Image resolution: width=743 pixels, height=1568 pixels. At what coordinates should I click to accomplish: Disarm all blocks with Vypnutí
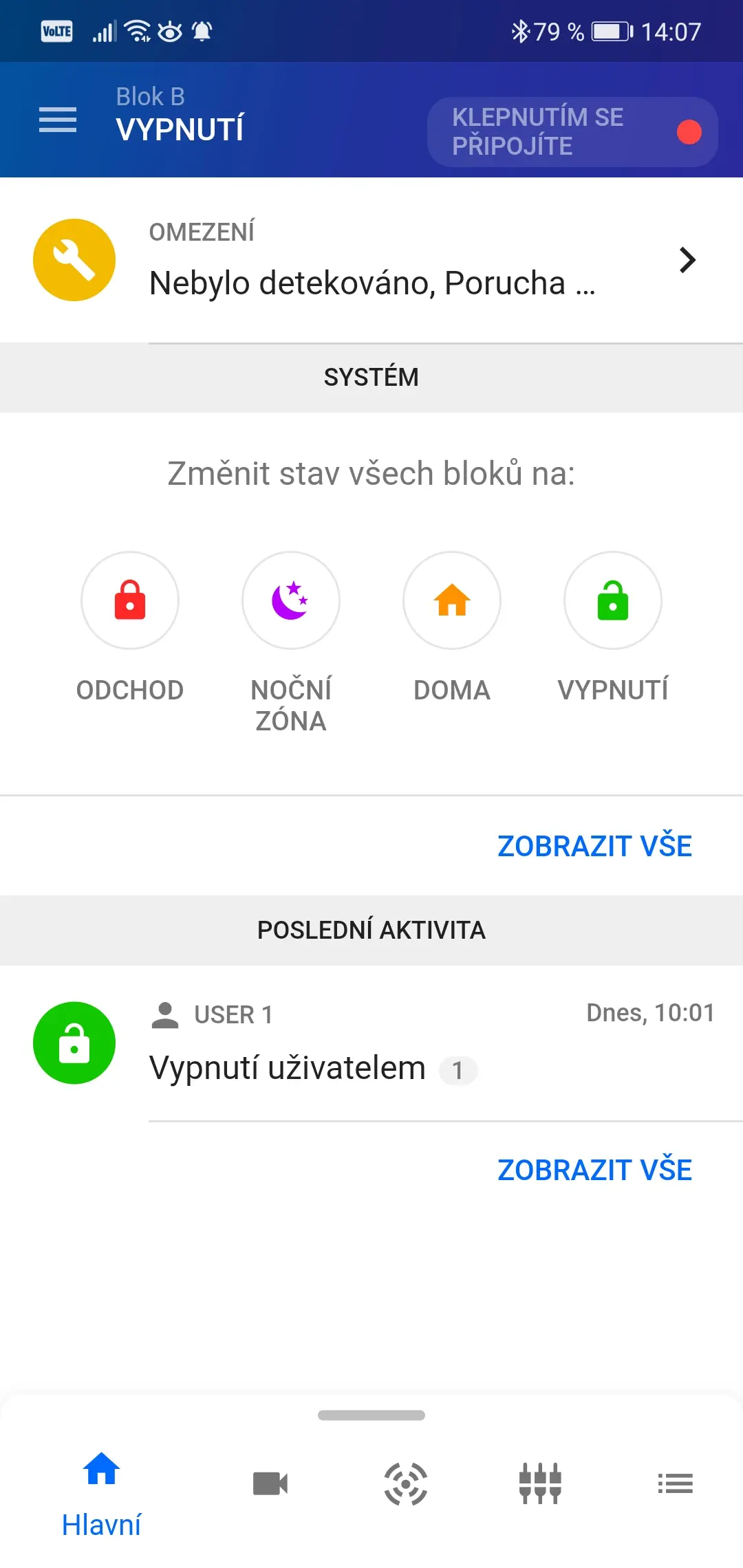[x=613, y=600]
